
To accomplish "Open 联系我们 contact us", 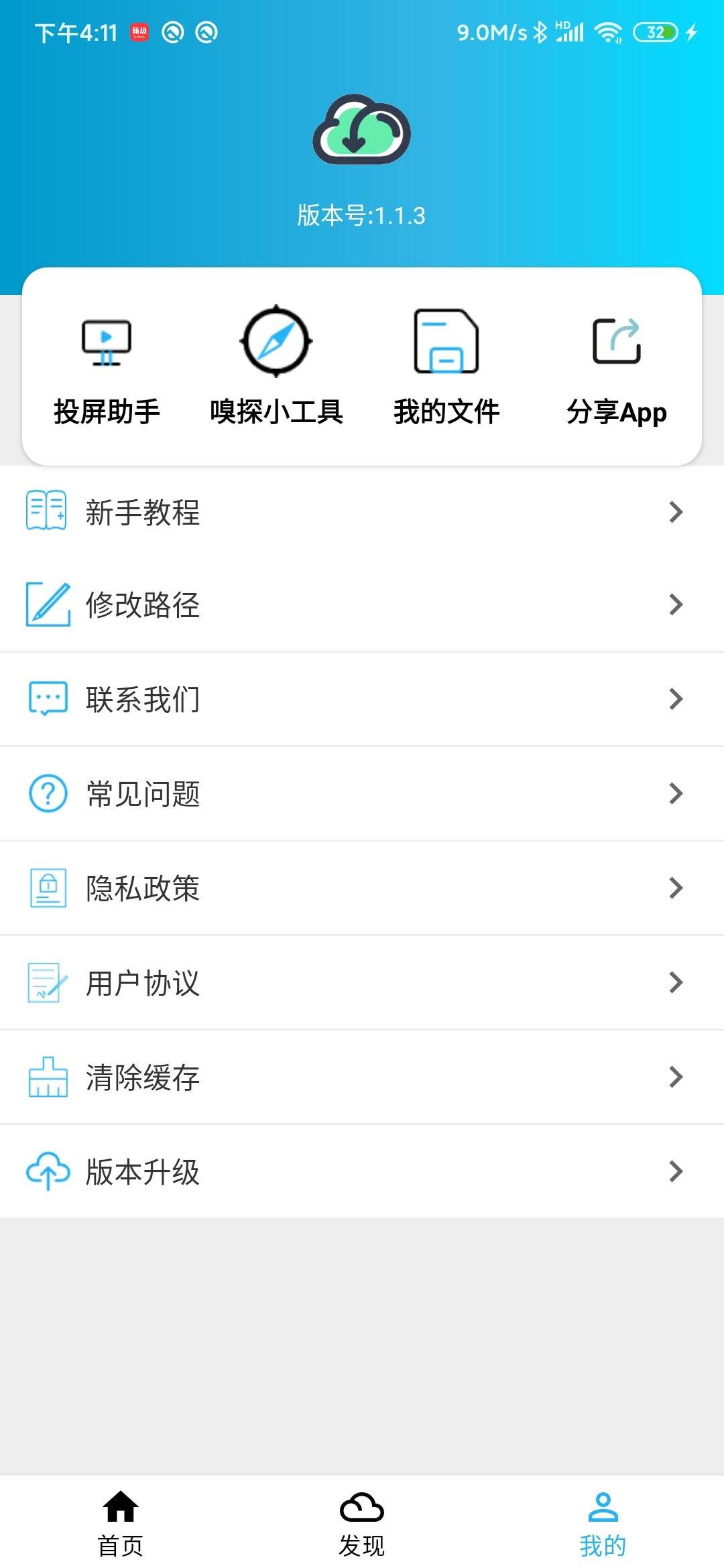I will point(362,699).
